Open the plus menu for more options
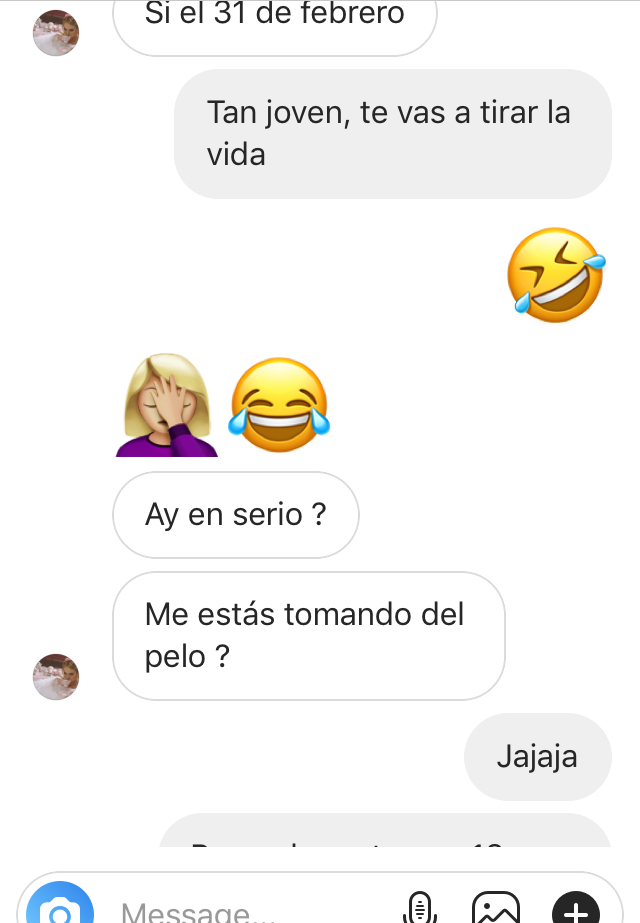The image size is (640, 923). point(576,909)
